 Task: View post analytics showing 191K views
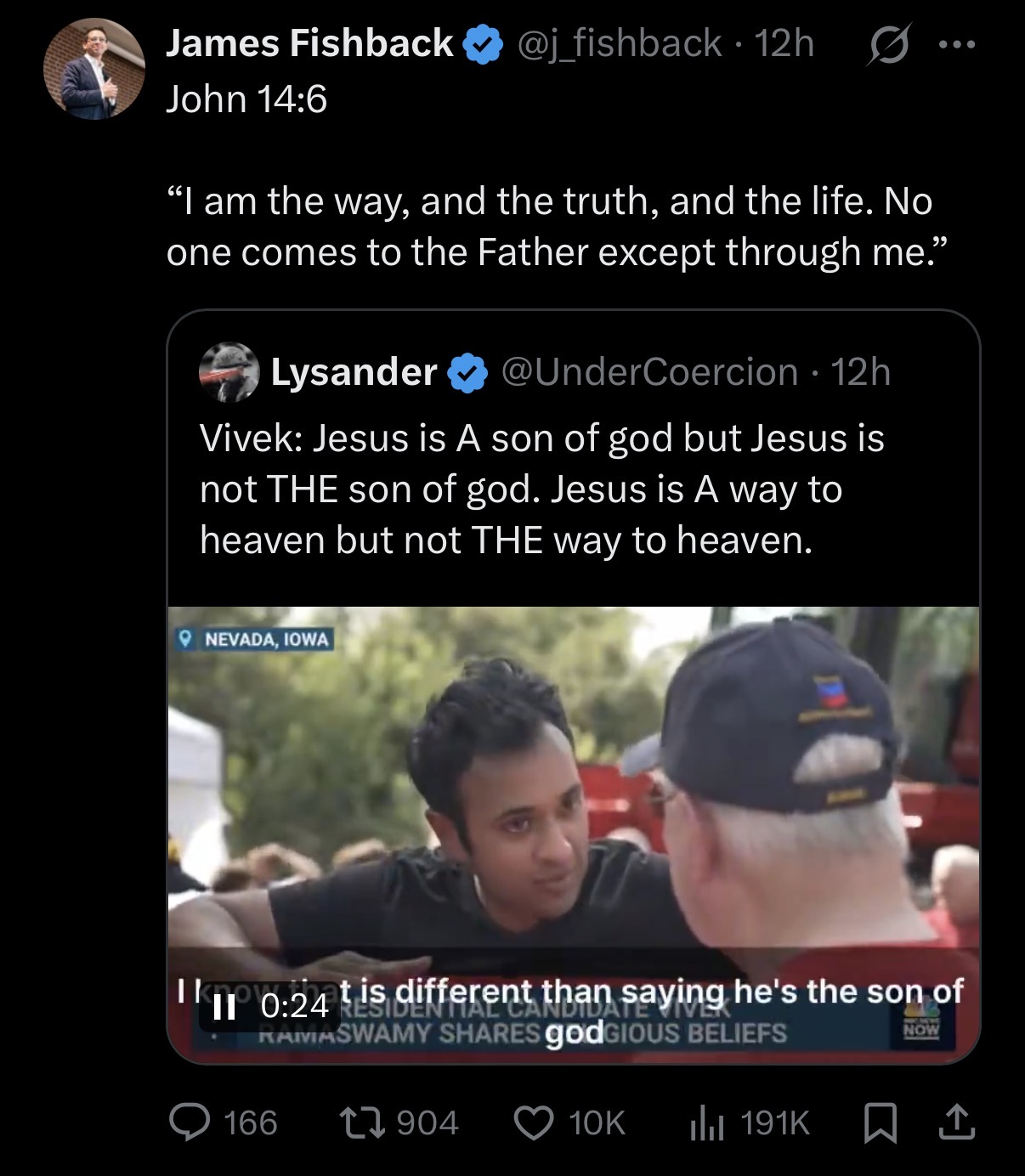pos(749,1122)
